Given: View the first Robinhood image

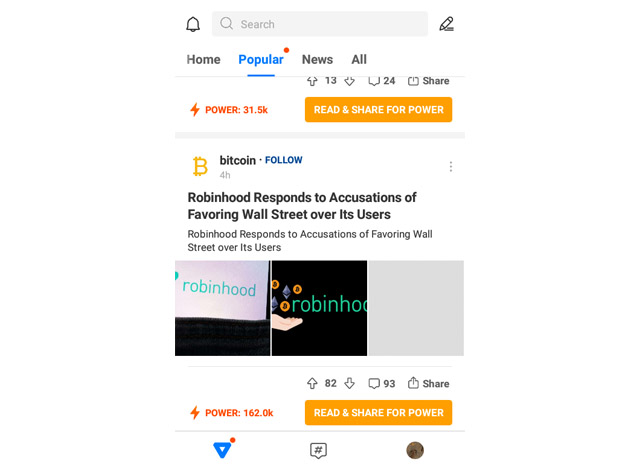Looking at the screenshot, I should coord(222,308).
